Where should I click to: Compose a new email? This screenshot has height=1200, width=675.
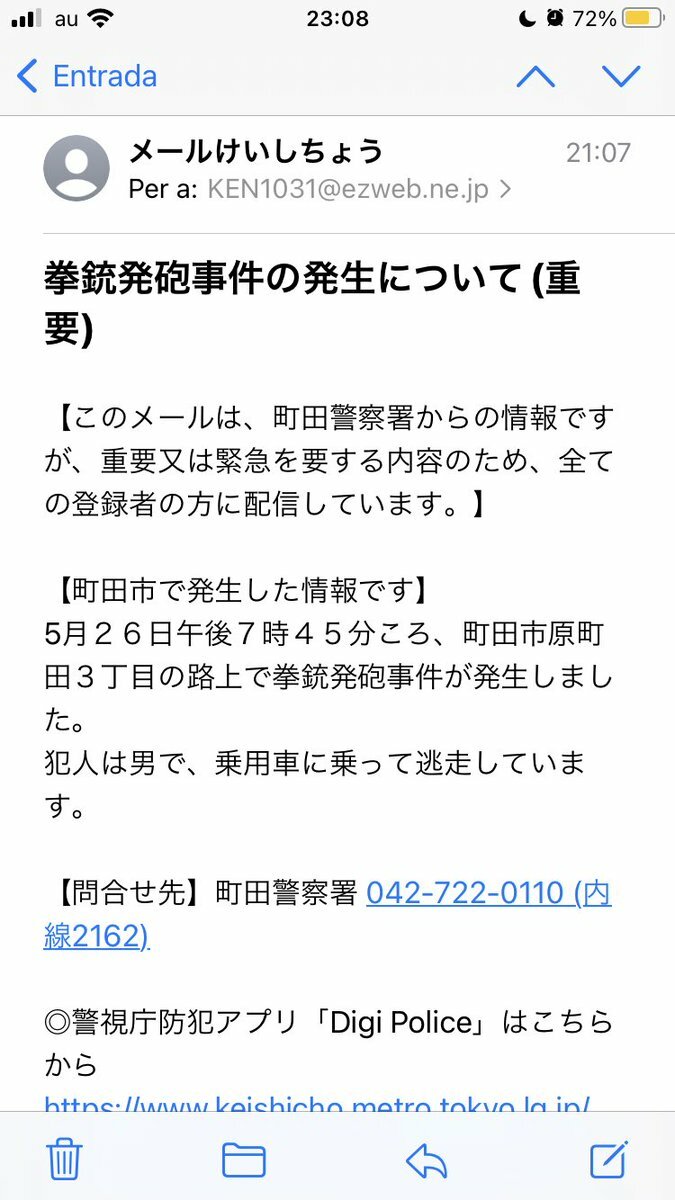608,1160
